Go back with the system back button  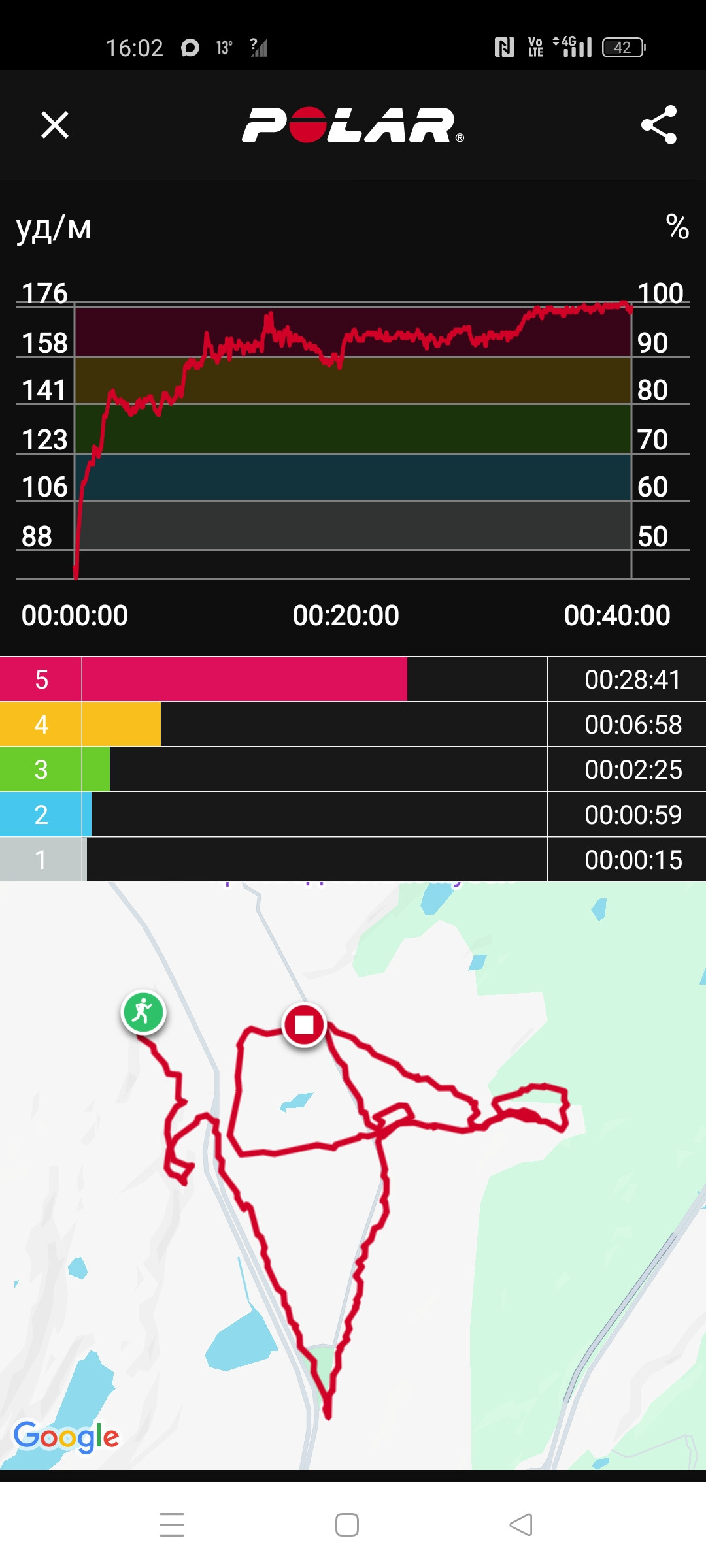521,1525
